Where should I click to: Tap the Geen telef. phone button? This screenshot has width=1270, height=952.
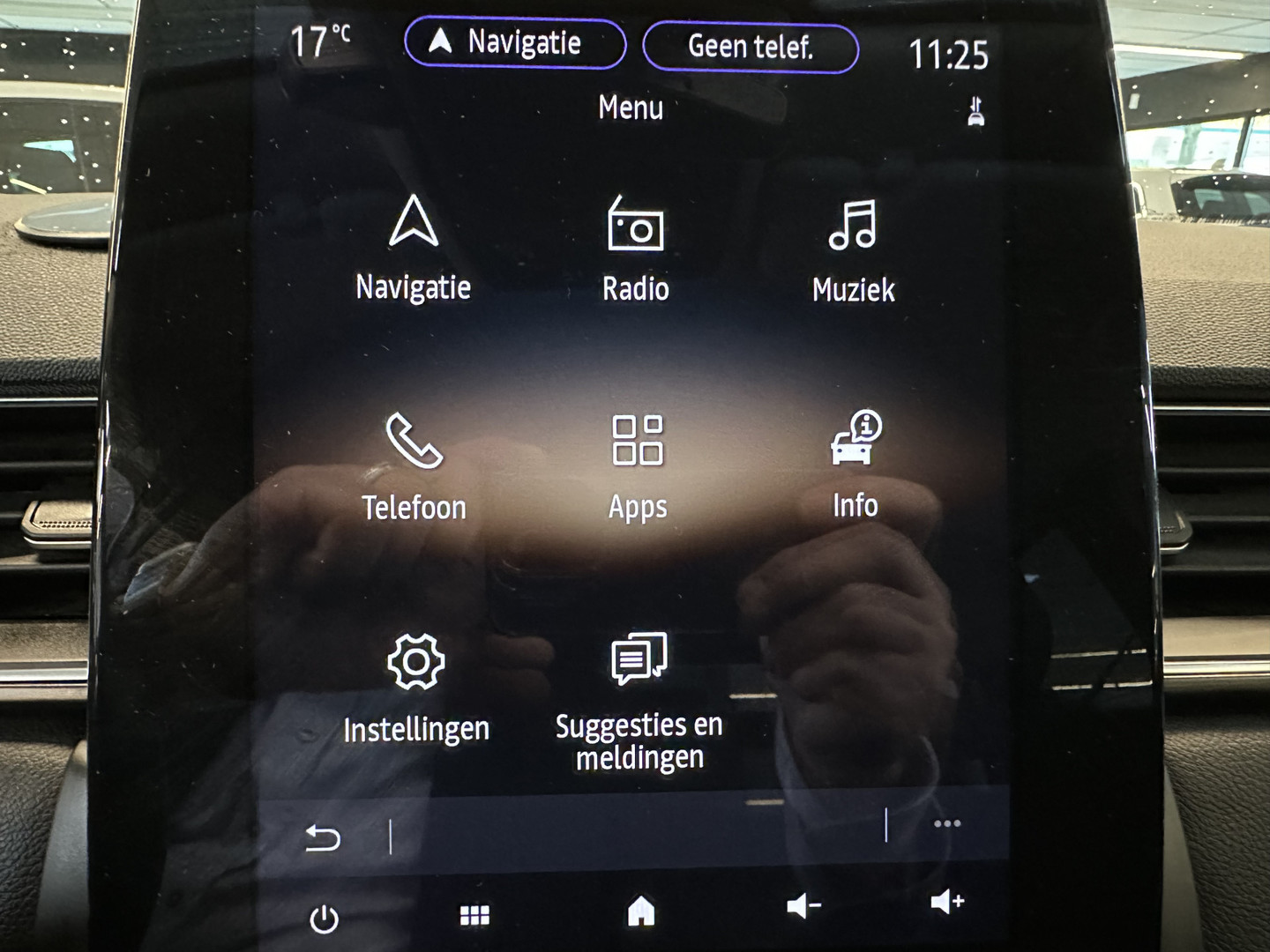tap(751, 47)
